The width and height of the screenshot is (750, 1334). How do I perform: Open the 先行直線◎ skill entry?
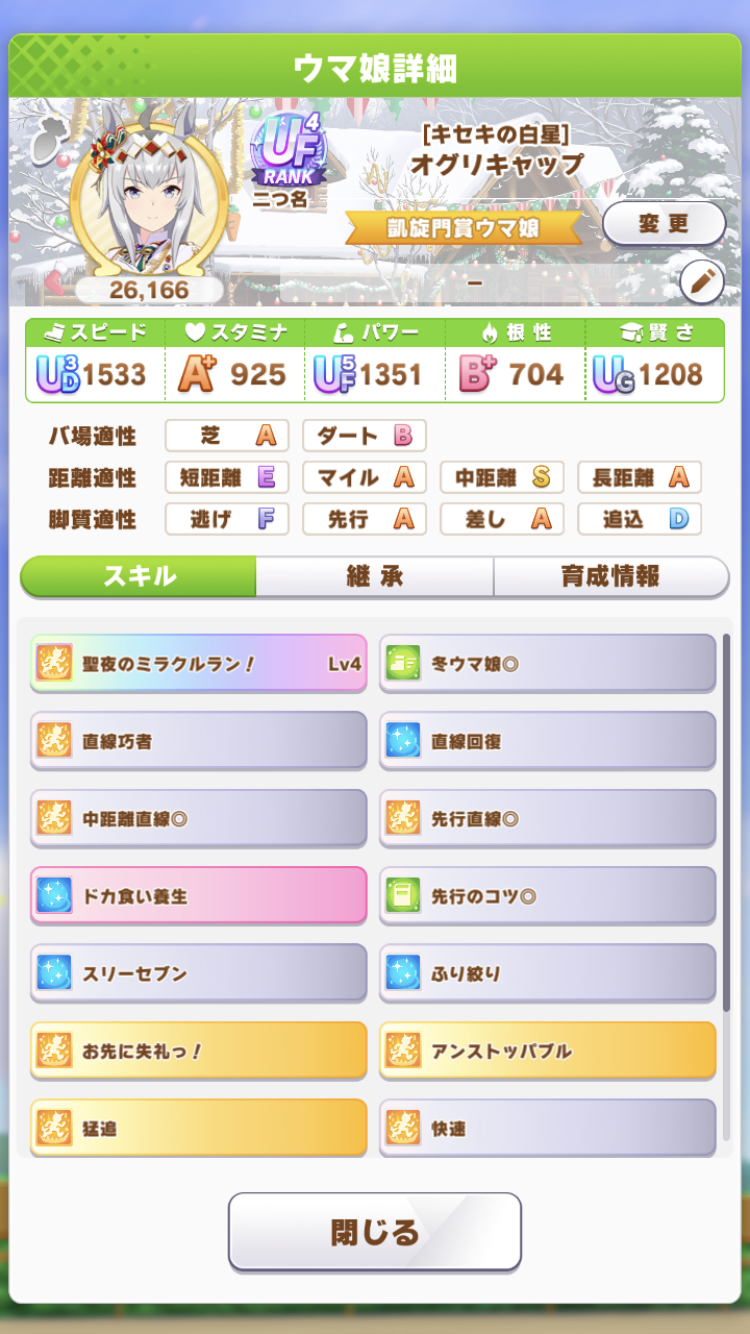[547, 819]
